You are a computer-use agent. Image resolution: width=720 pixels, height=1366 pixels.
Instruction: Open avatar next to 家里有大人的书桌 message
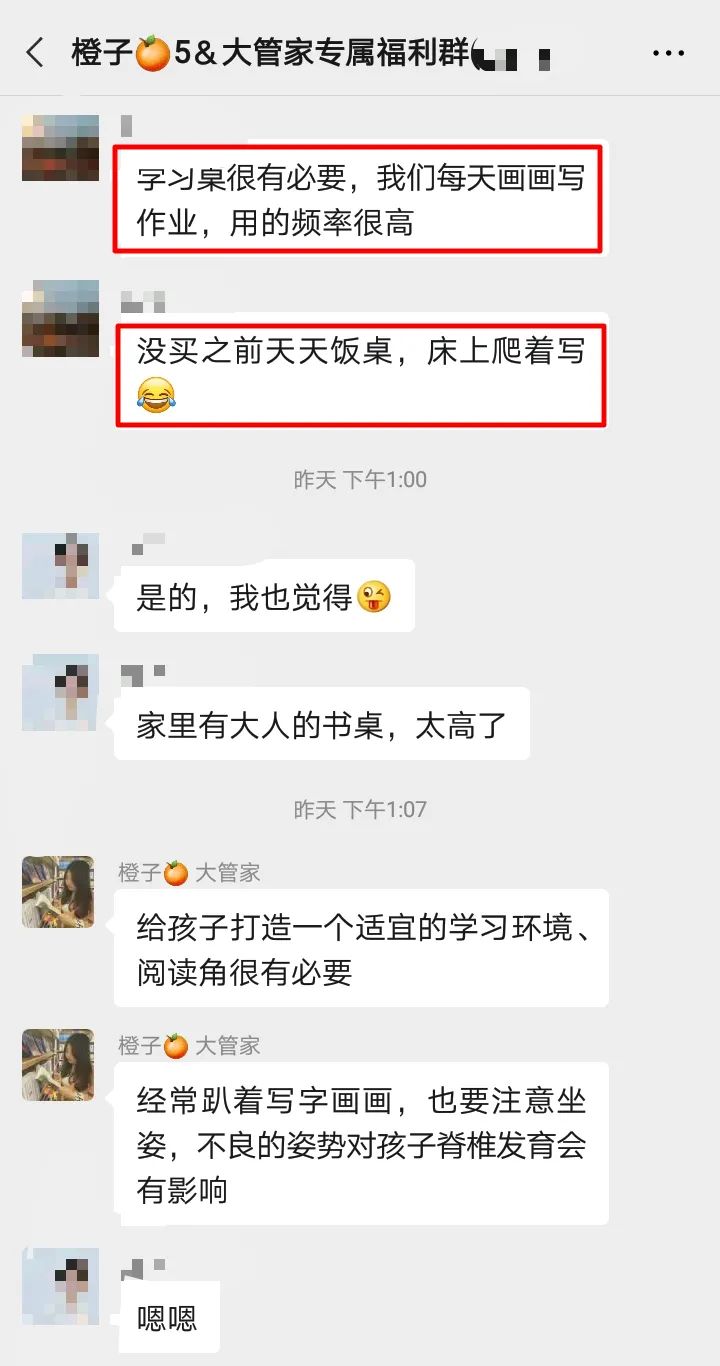point(60,692)
